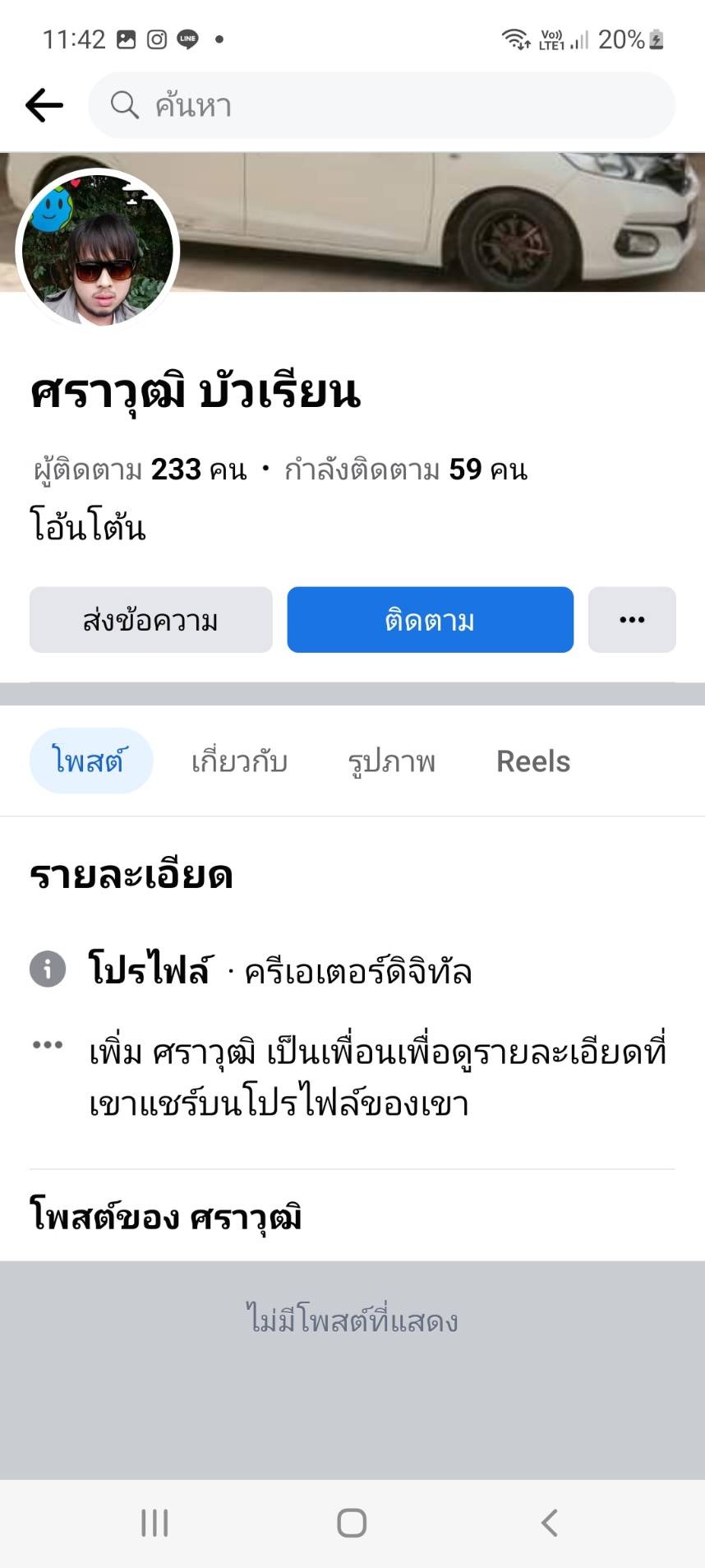This screenshot has width=705, height=1568.
Task: Open the ค้นหา search field
Action: [381, 105]
